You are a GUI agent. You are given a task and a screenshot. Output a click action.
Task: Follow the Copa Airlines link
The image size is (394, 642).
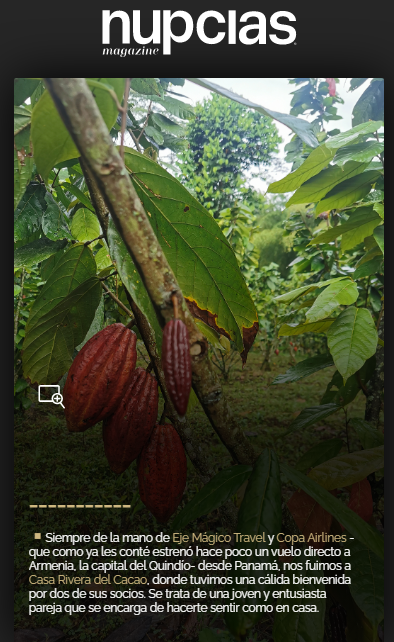(x=311, y=538)
